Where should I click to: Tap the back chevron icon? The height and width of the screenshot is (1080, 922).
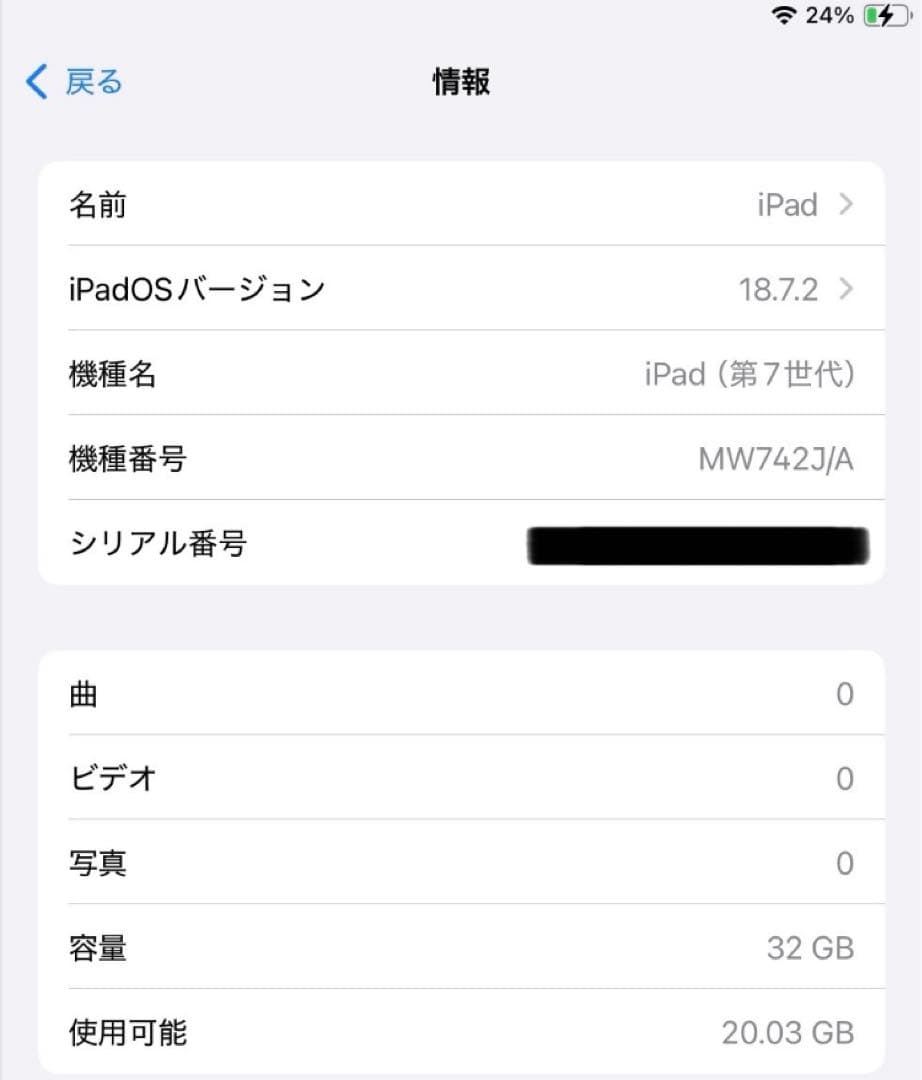coord(36,83)
